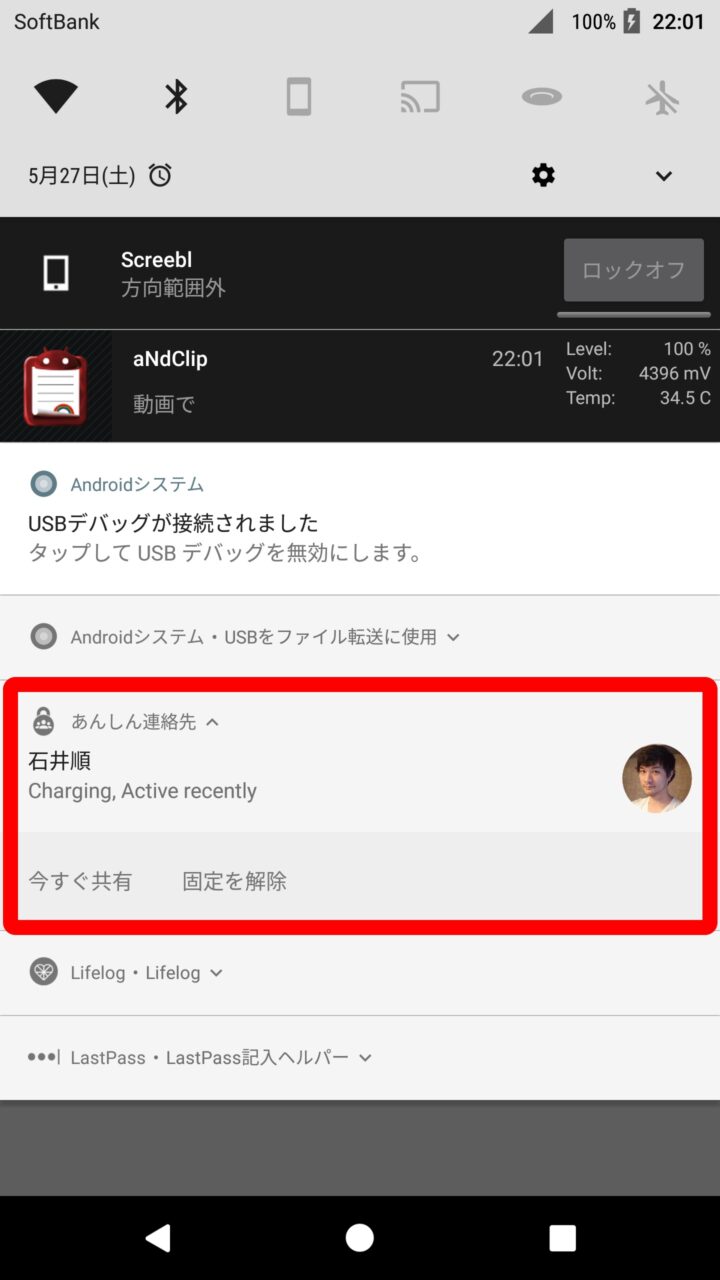Open recent apps from navigation bar
Viewport: 720px width, 1280px height.
562,1238
